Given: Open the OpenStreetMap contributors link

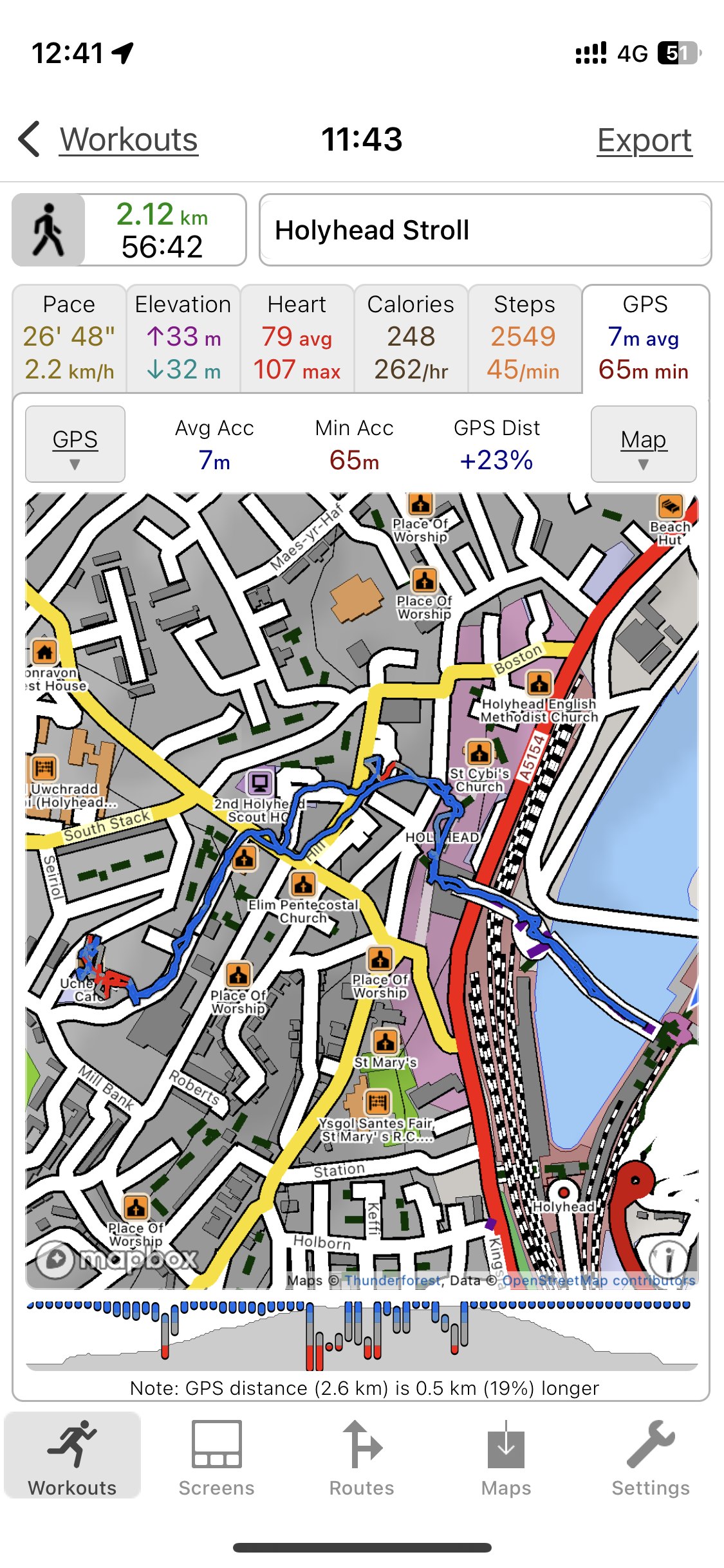Looking at the screenshot, I should (x=599, y=1280).
